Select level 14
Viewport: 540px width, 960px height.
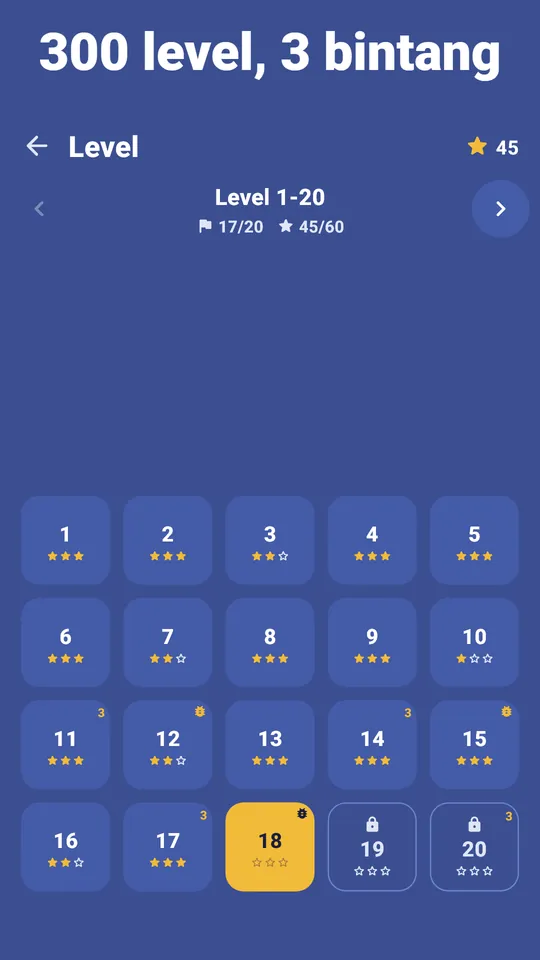coord(372,745)
